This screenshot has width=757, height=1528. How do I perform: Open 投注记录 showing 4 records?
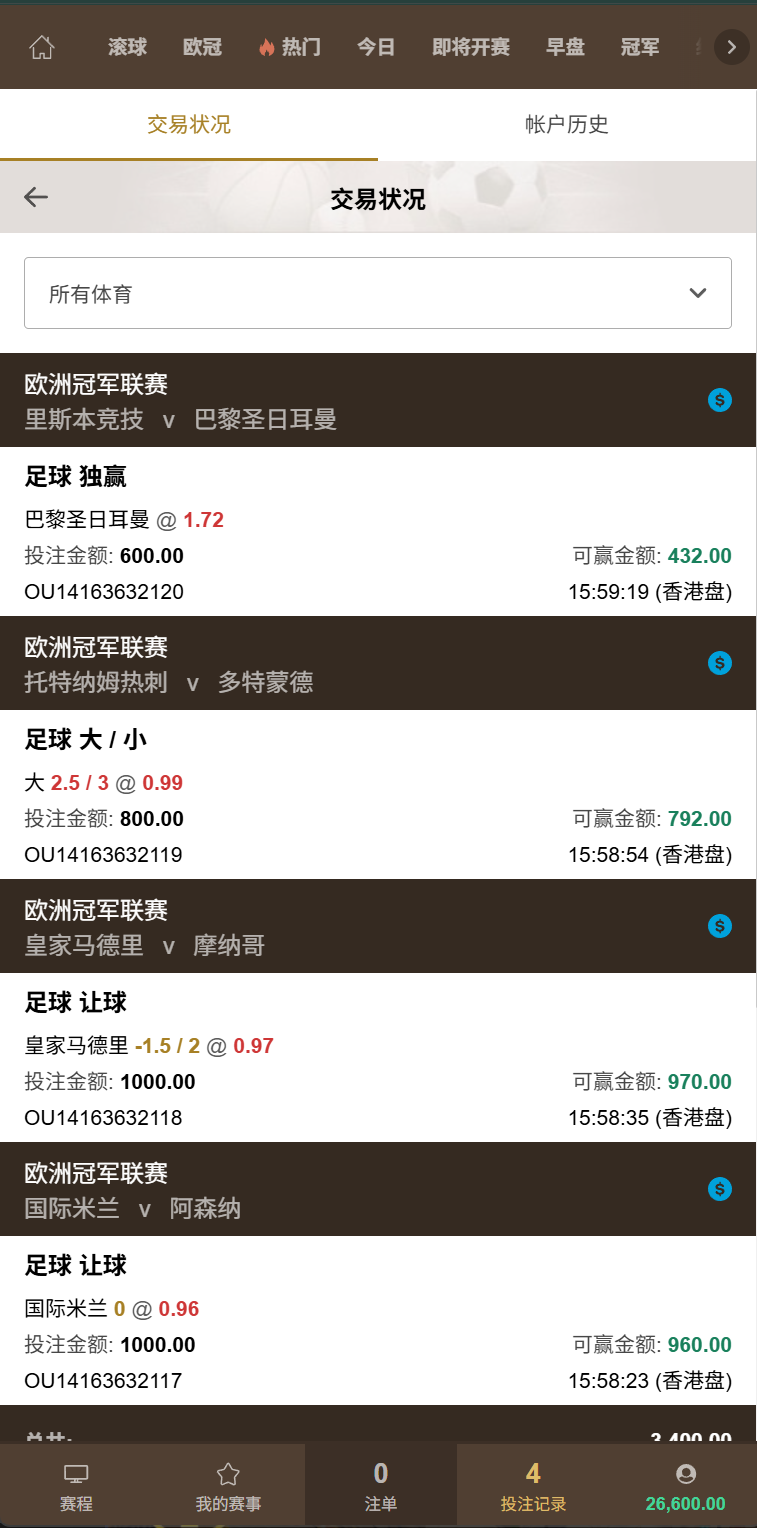tap(532, 1484)
